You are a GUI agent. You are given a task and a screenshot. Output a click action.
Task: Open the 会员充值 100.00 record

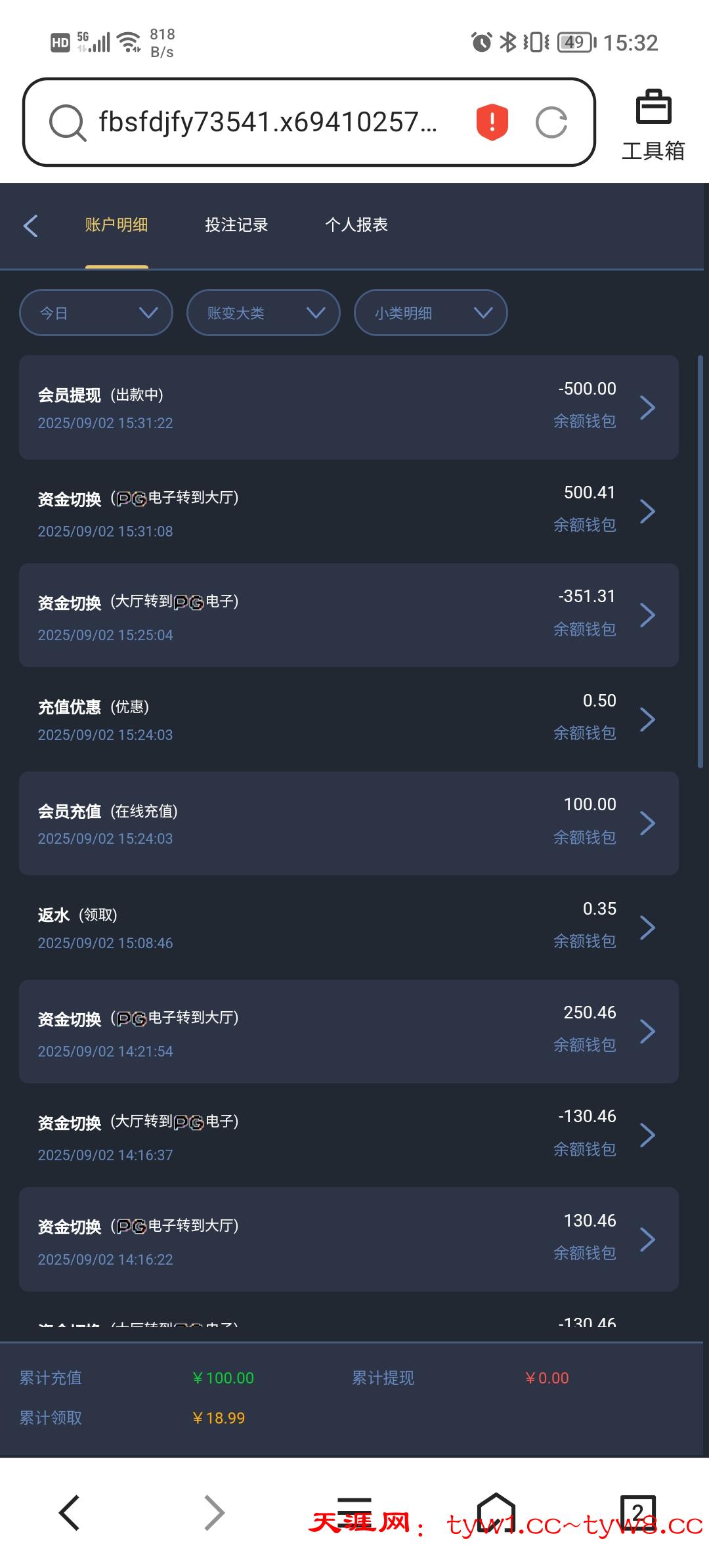(348, 823)
